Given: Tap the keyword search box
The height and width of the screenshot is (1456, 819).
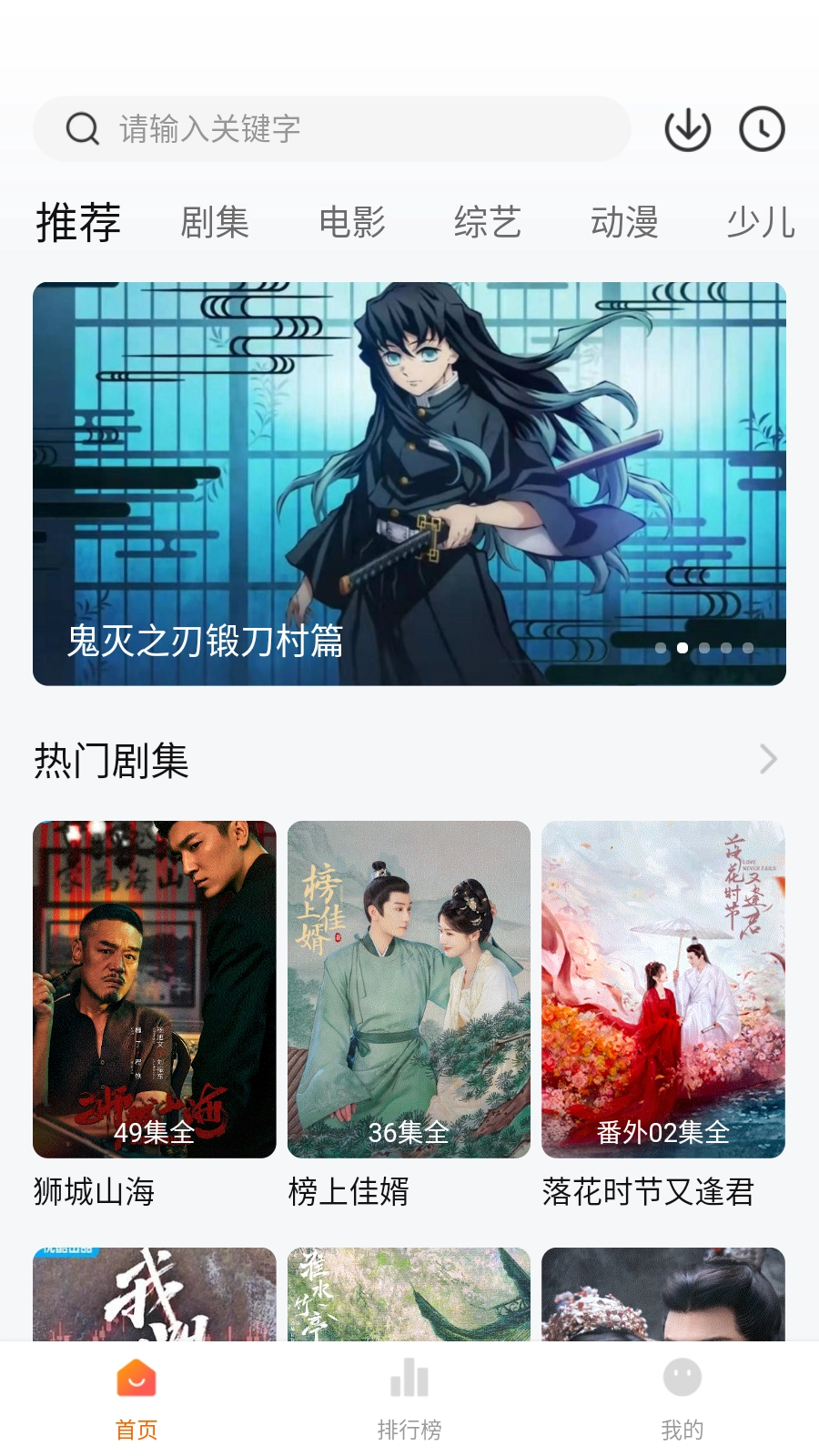Looking at the screenshot, I should pyautogui.click(x=332, y=128).
